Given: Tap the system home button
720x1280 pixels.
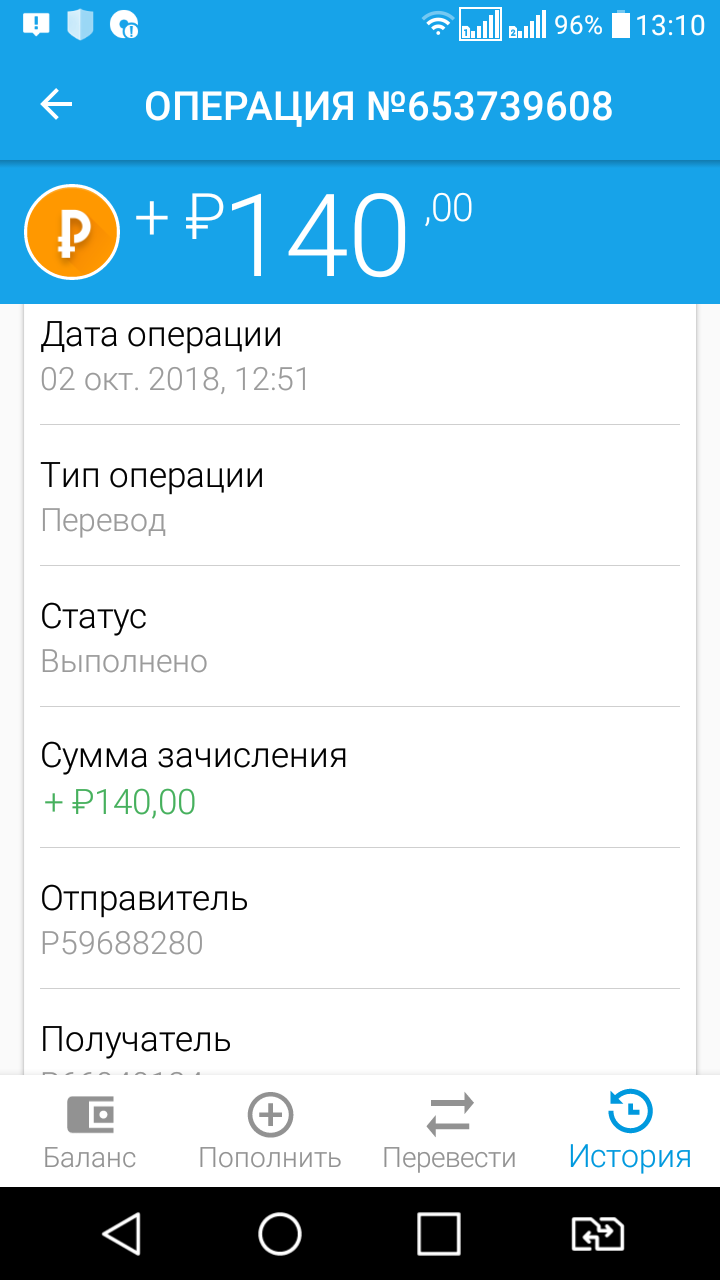Looking at the screenshot, I should [x=280, y=1234].
